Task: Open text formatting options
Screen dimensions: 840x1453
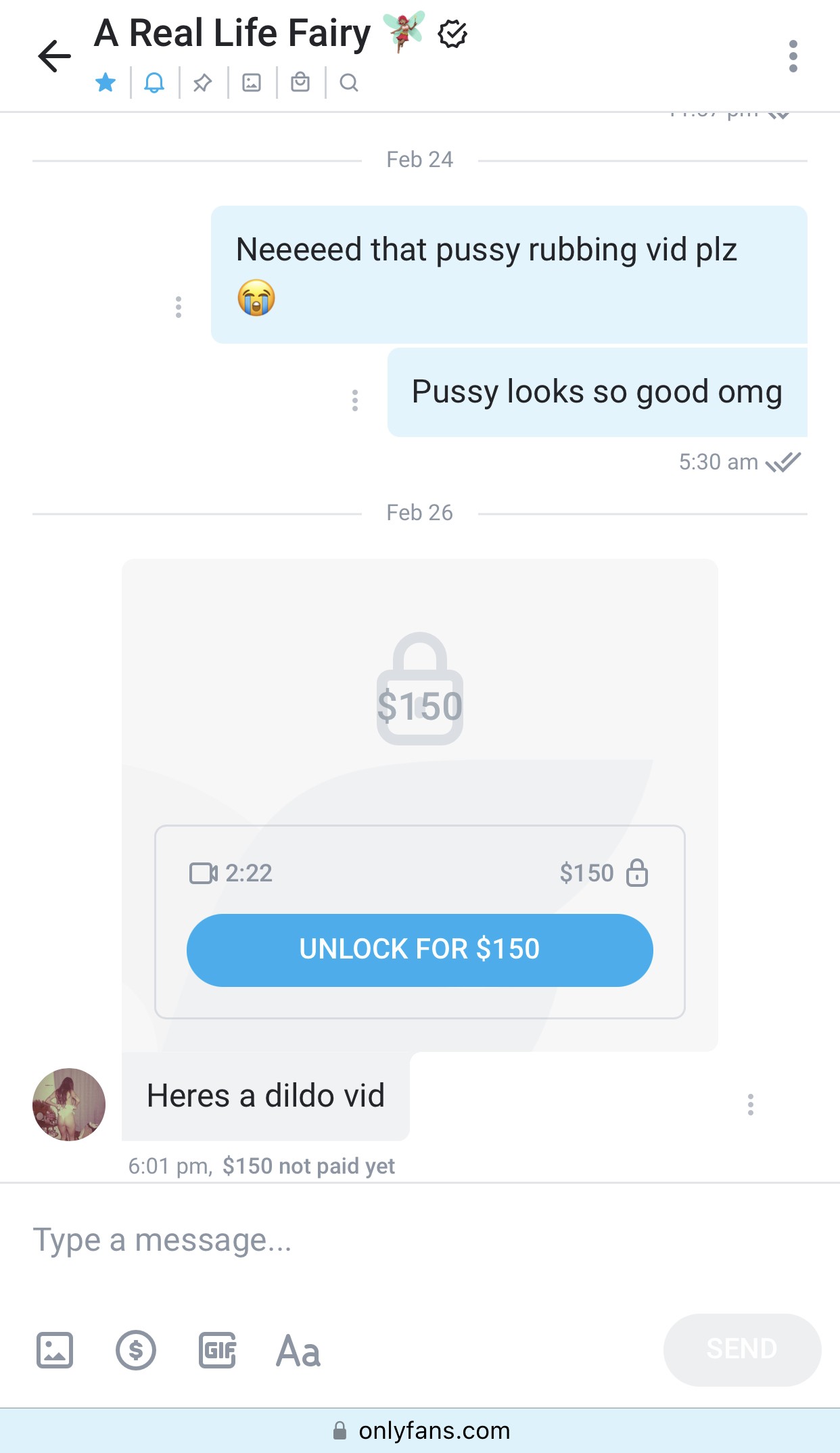Action: [298, 1350]
